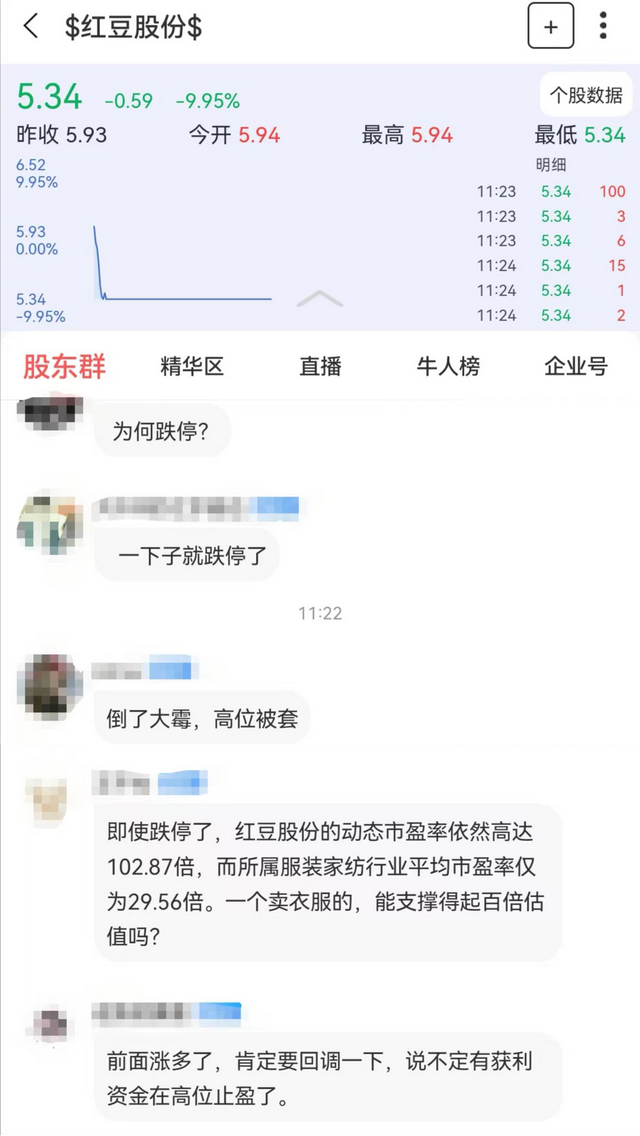Tap the plus button to add stock
This screenshot has height=1136, width=640.
coord(551,27)
